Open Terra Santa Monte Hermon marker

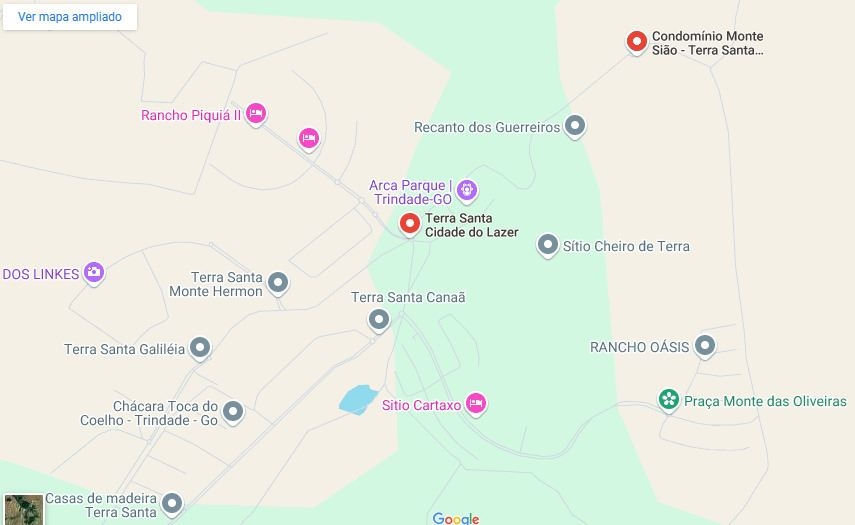click(278, 283)
